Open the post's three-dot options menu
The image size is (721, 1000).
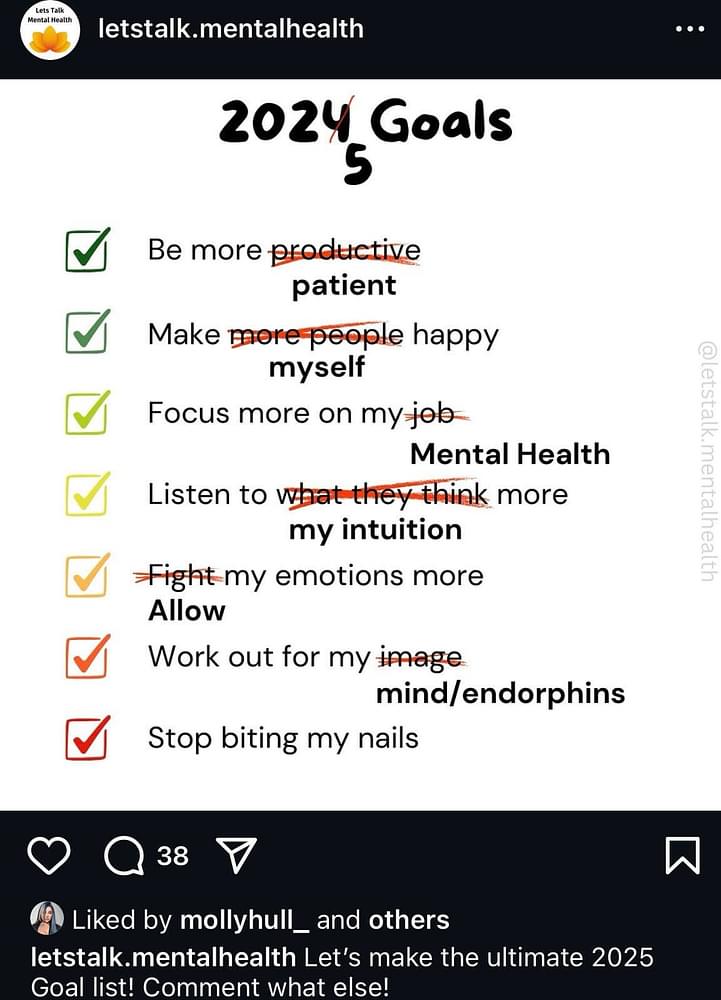[690, 29]
